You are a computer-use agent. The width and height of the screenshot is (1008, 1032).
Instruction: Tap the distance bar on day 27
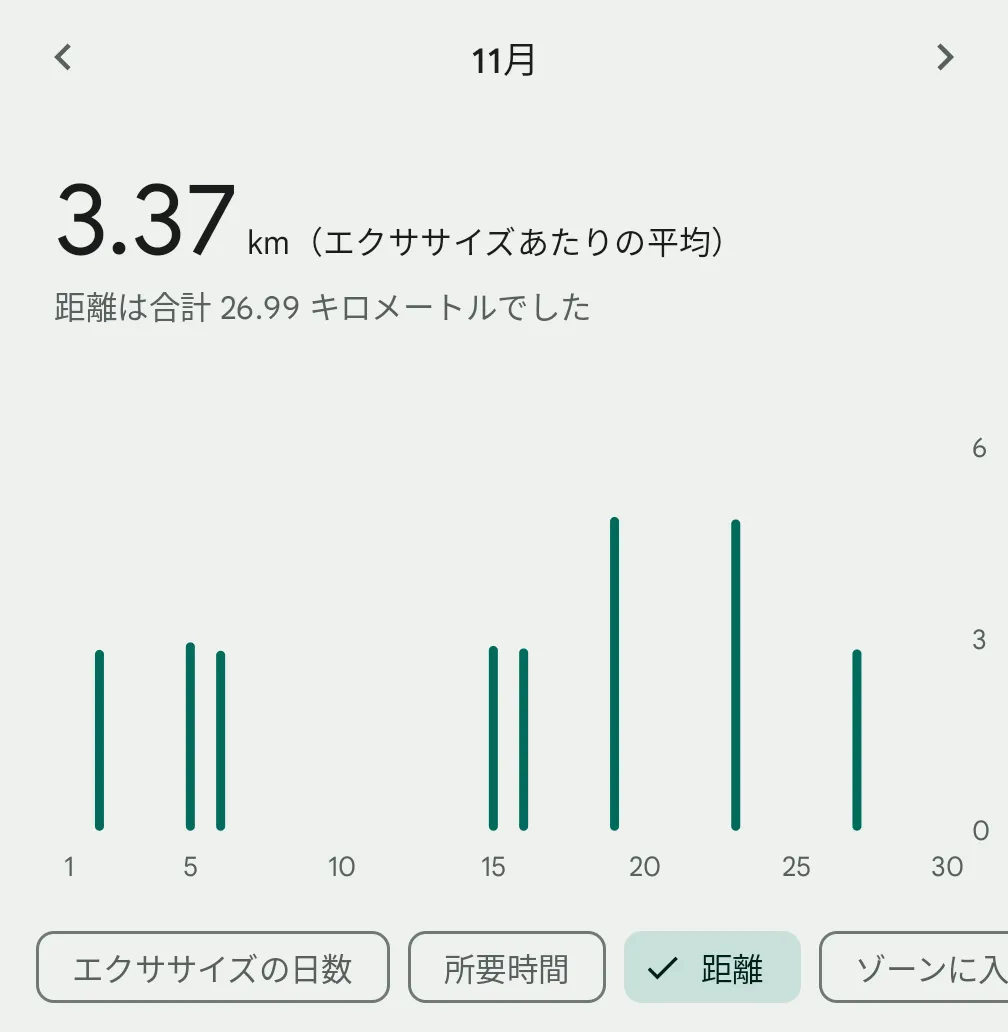coord(856,740)
